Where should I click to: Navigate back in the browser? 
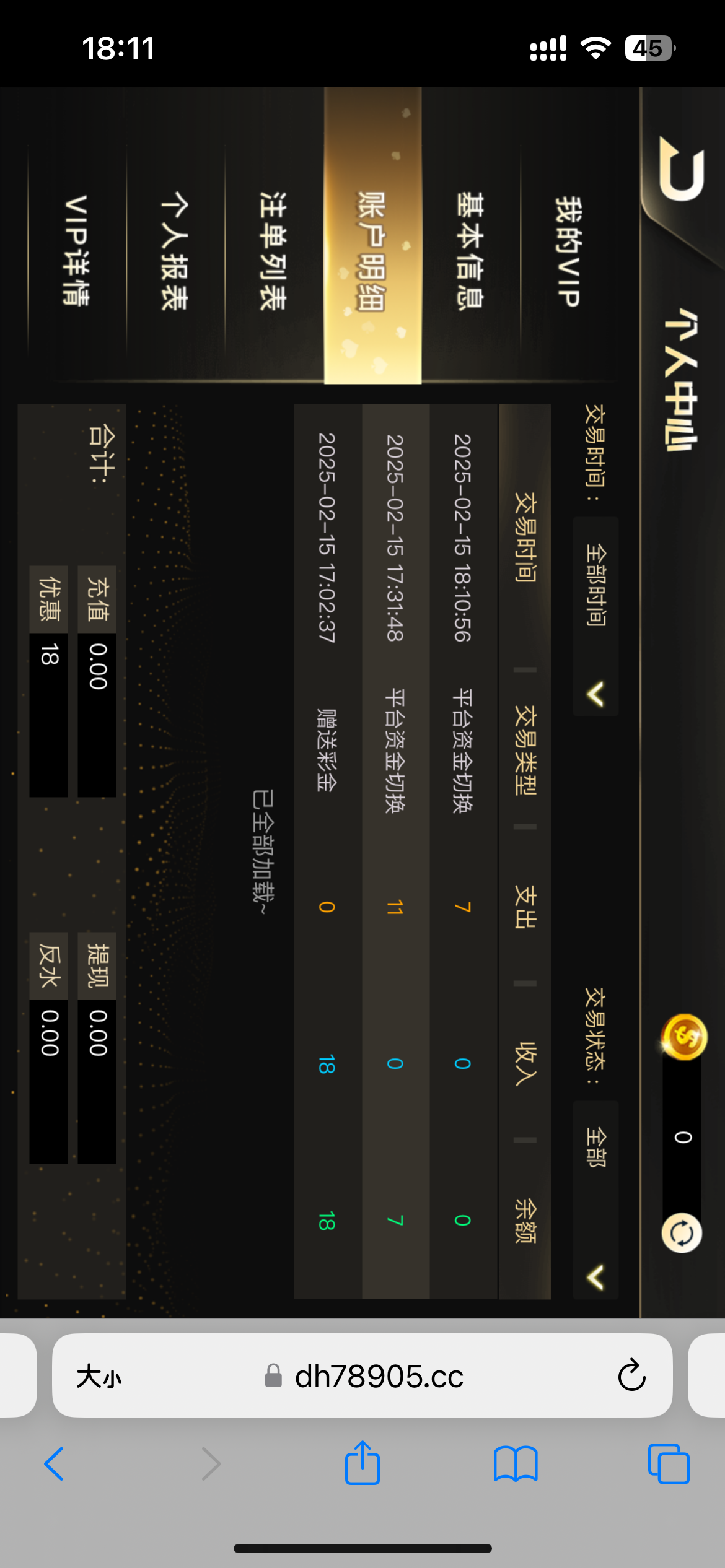[x=55, y=1464]
